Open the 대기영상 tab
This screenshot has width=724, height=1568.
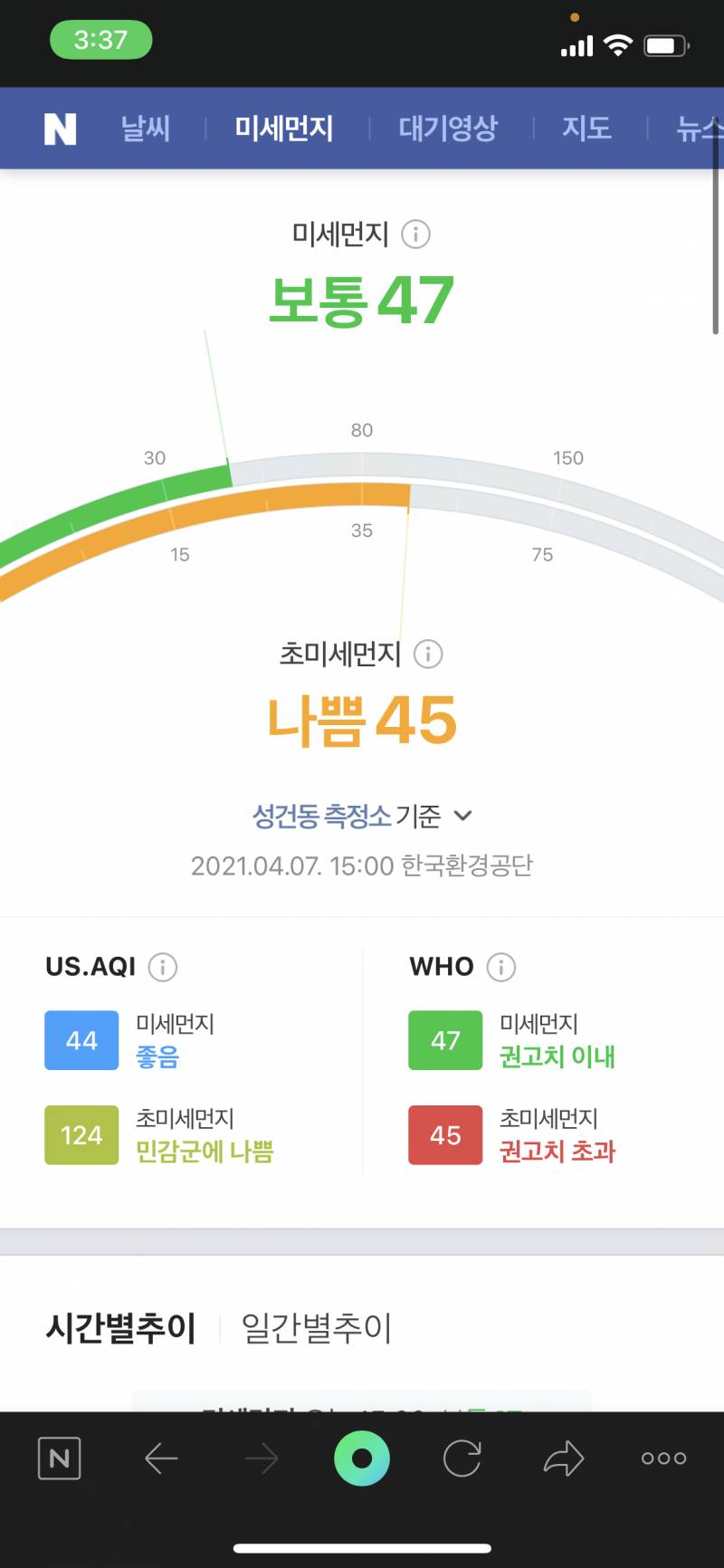448,129
